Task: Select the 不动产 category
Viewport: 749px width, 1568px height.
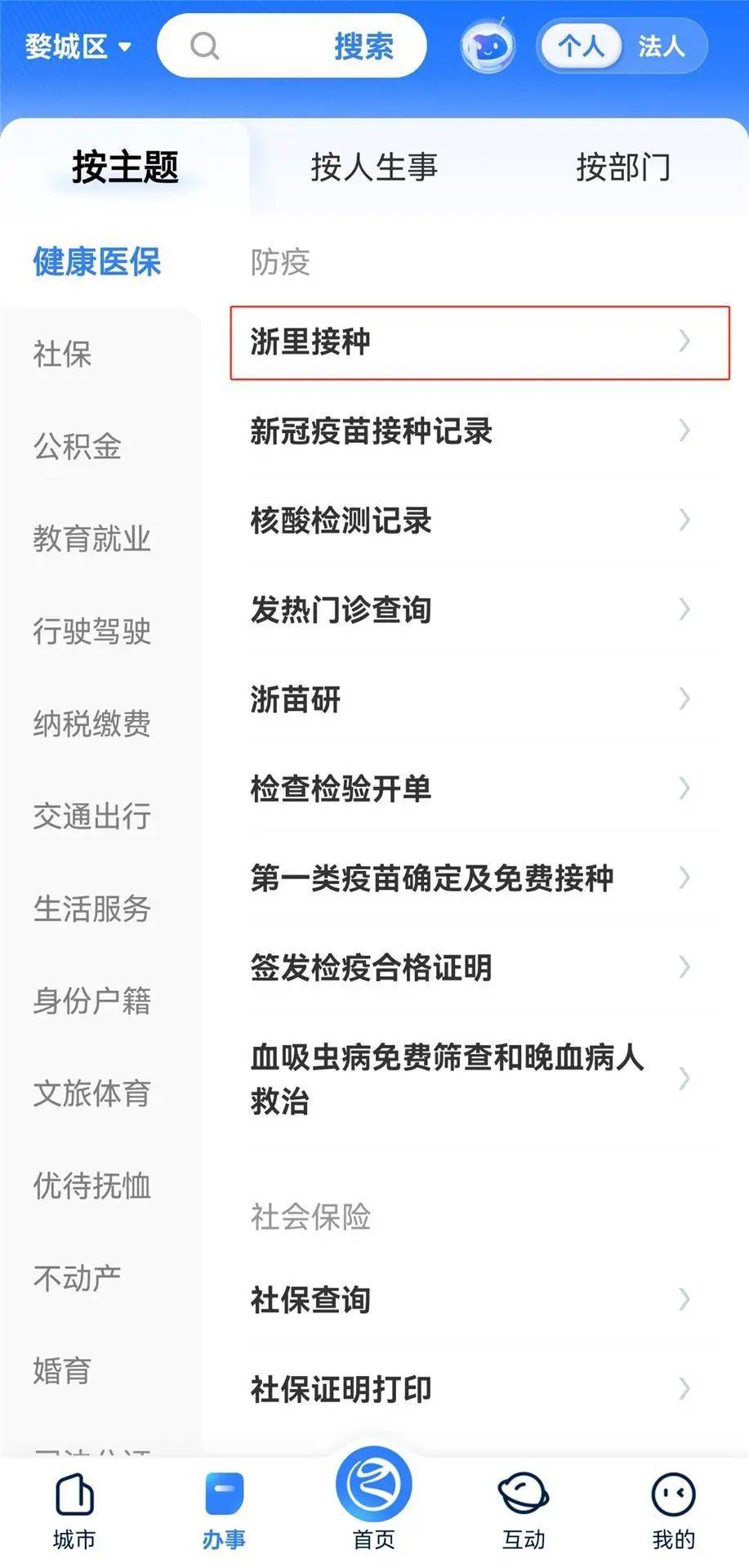Action: [x=78, y=1278]
